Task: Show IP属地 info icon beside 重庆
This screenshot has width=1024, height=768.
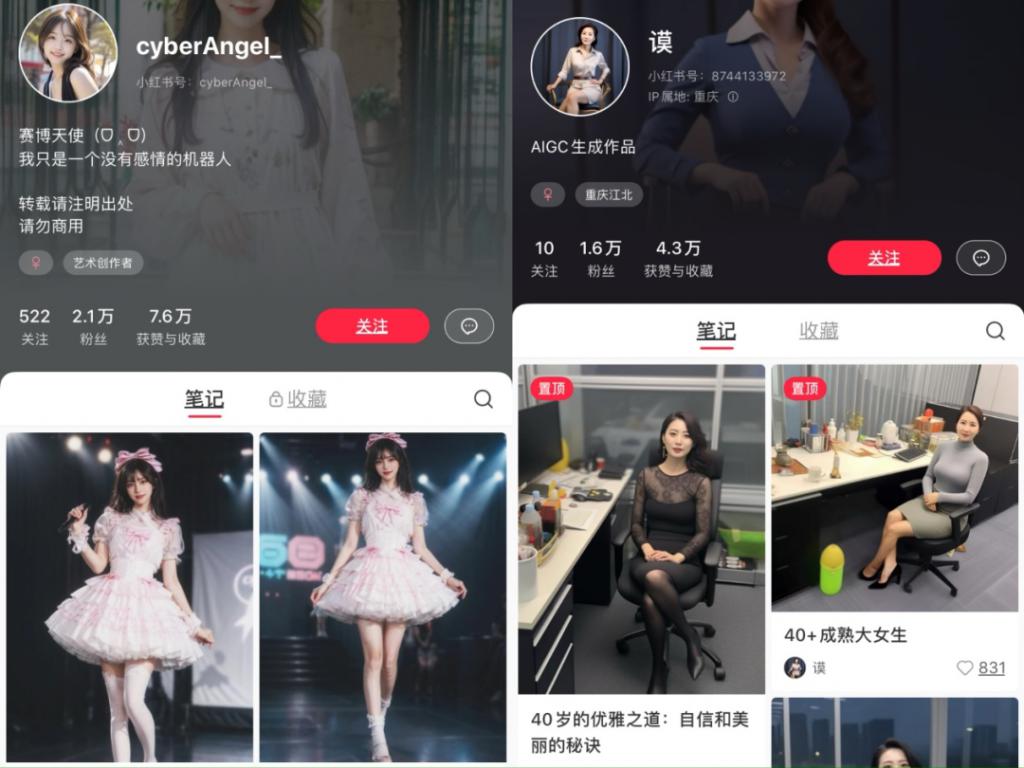Action: (733, 97)
